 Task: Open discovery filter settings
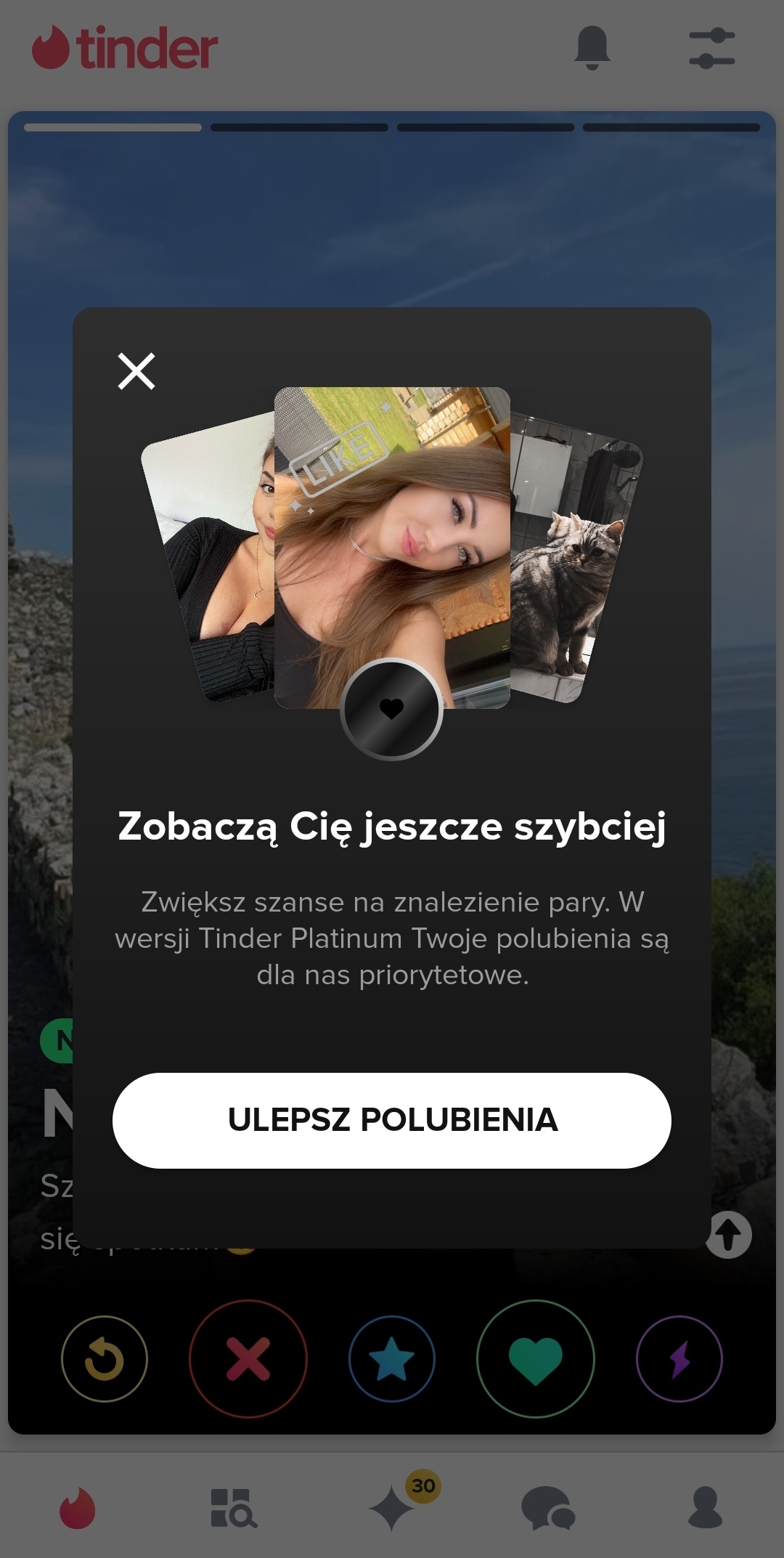coord(711,49)
